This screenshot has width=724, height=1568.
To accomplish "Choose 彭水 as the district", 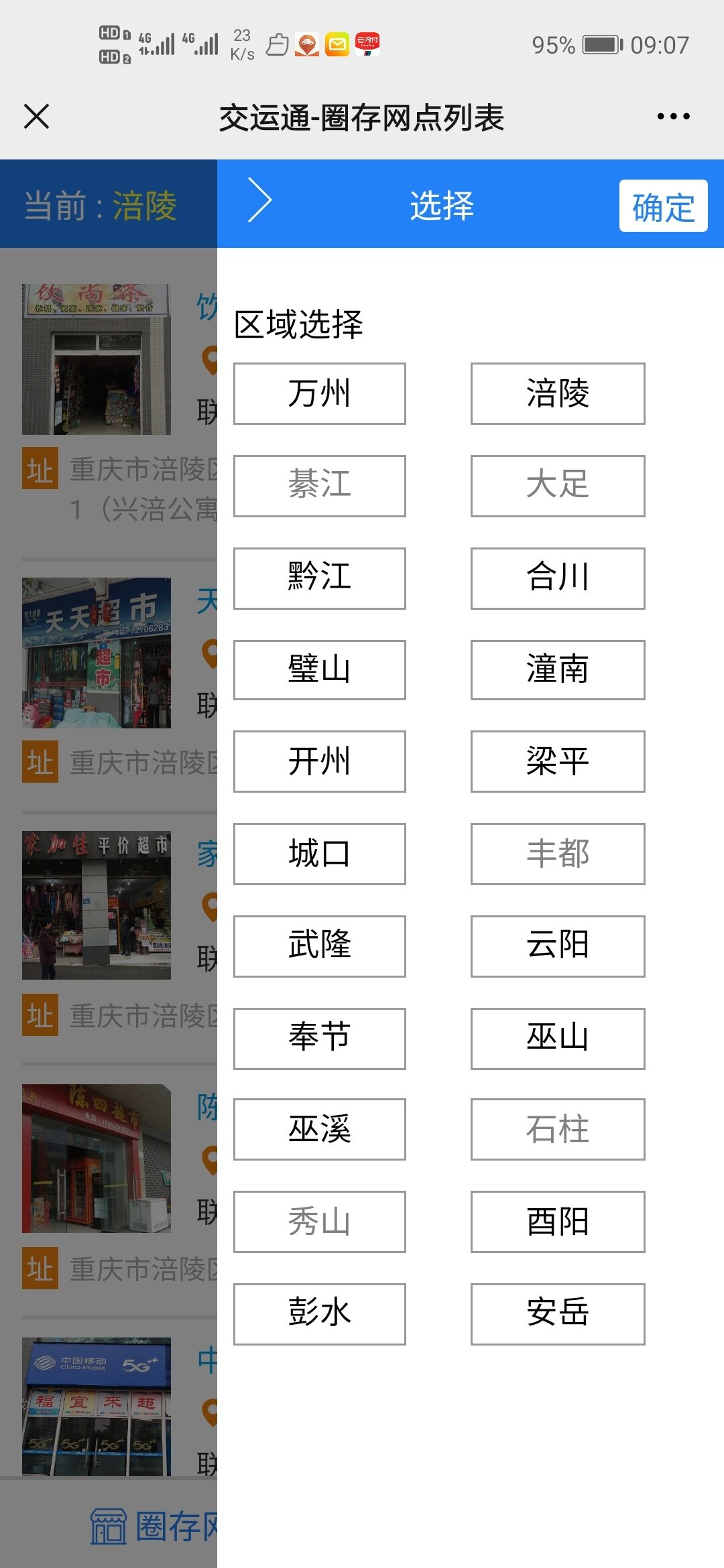I will tap(320, 1314).
